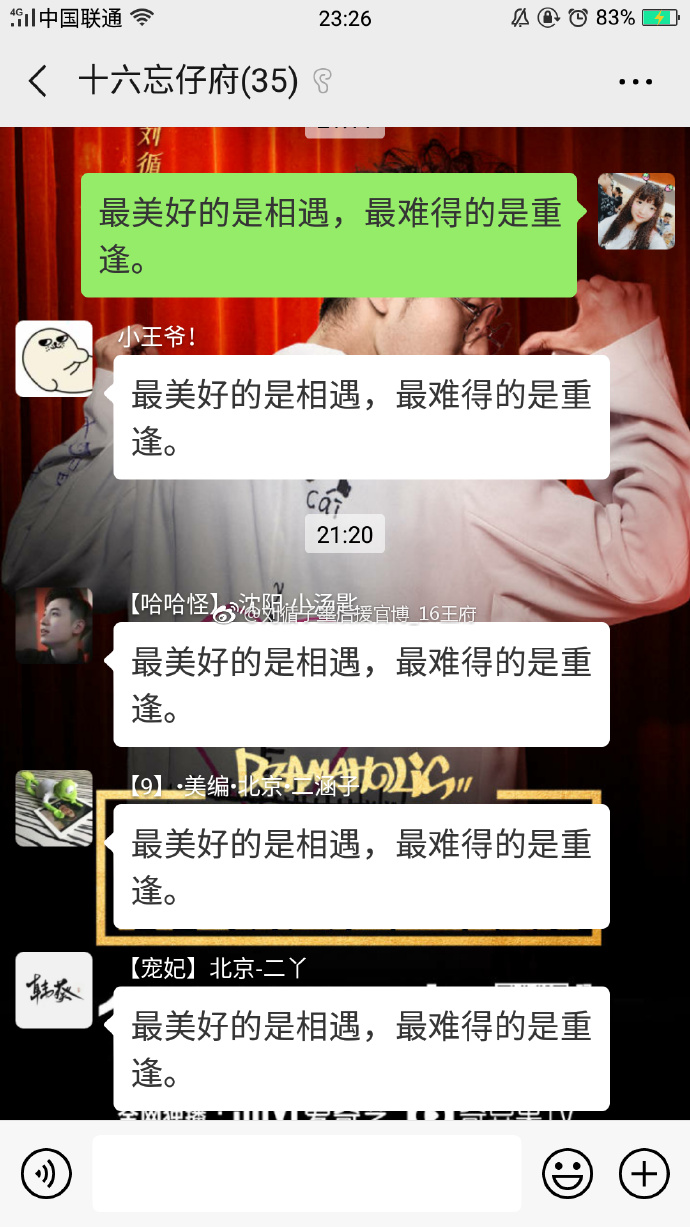Open 宠妃 北京-二丫's avatar profile
The height and width of the screenshot is (1227, 690).
pyautogui.click(x=54, y=990)
